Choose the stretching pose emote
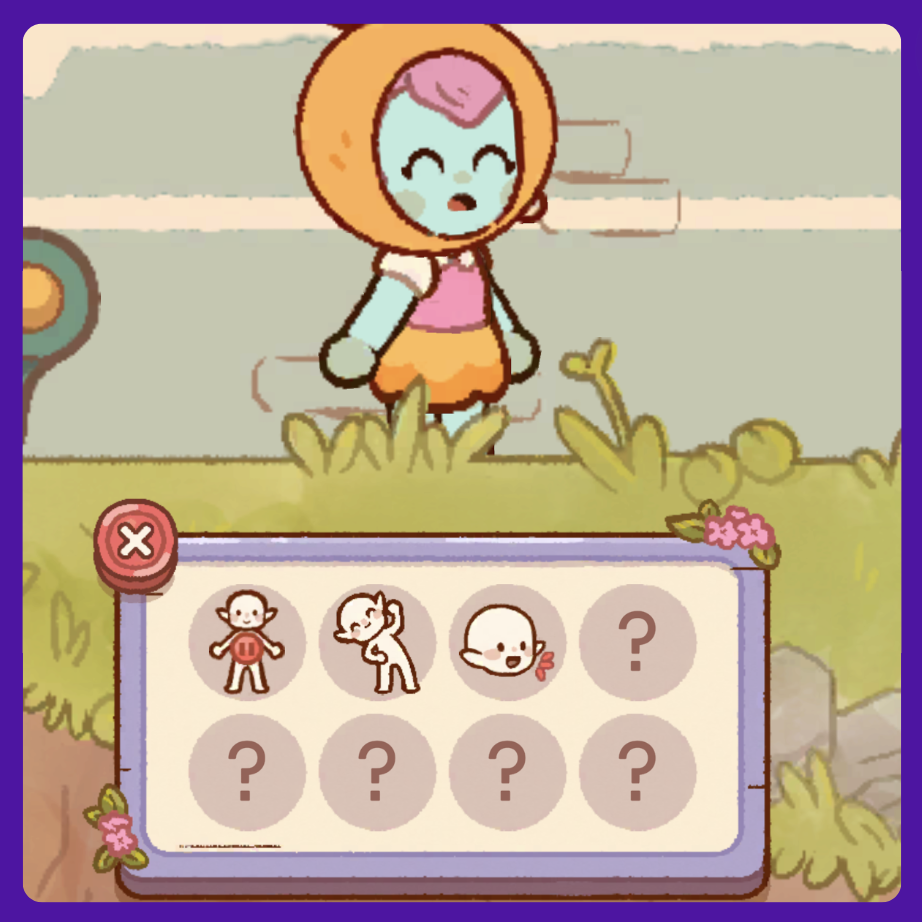 377,642
